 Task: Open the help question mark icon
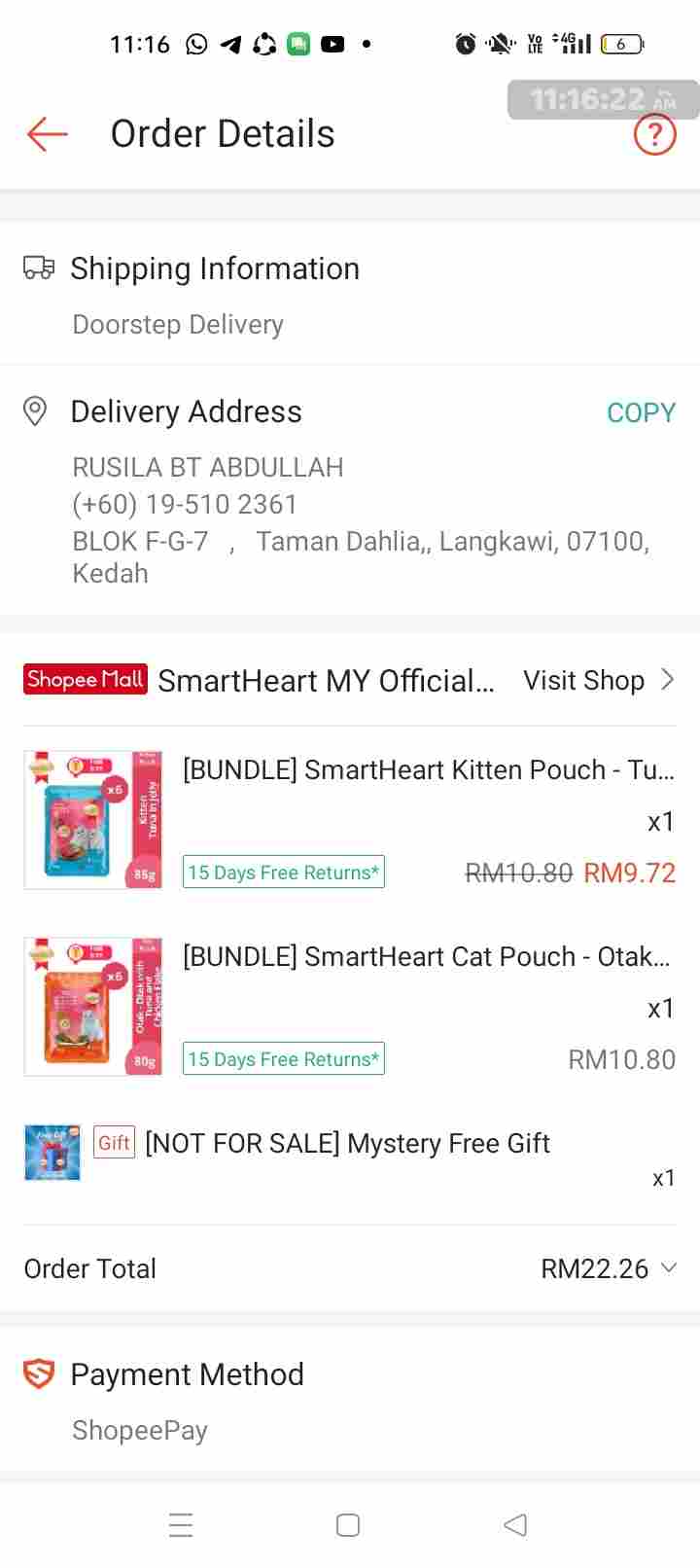tap(654, 134)
